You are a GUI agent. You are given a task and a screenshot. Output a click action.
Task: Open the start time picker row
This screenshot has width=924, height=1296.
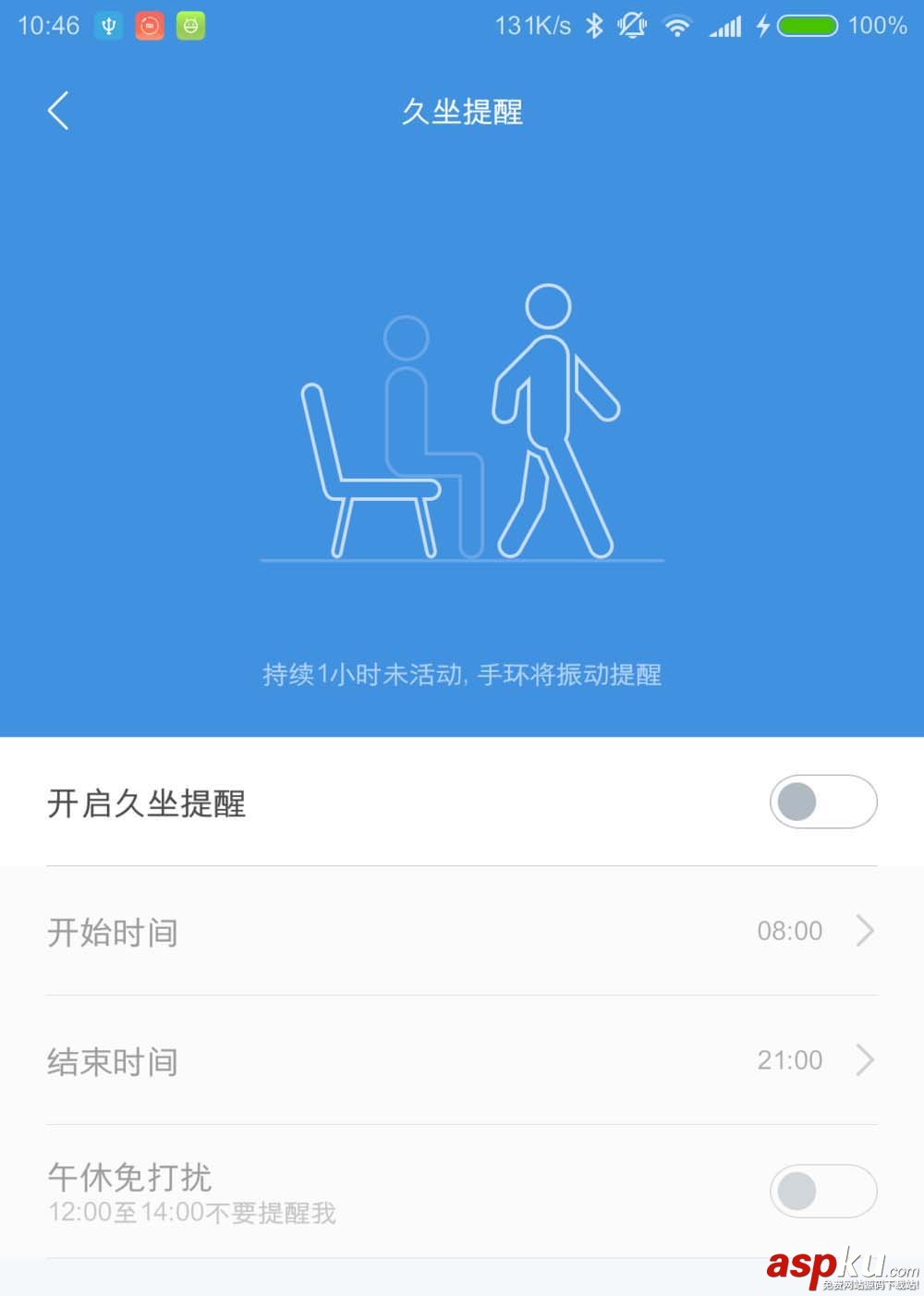click(462, 932)
